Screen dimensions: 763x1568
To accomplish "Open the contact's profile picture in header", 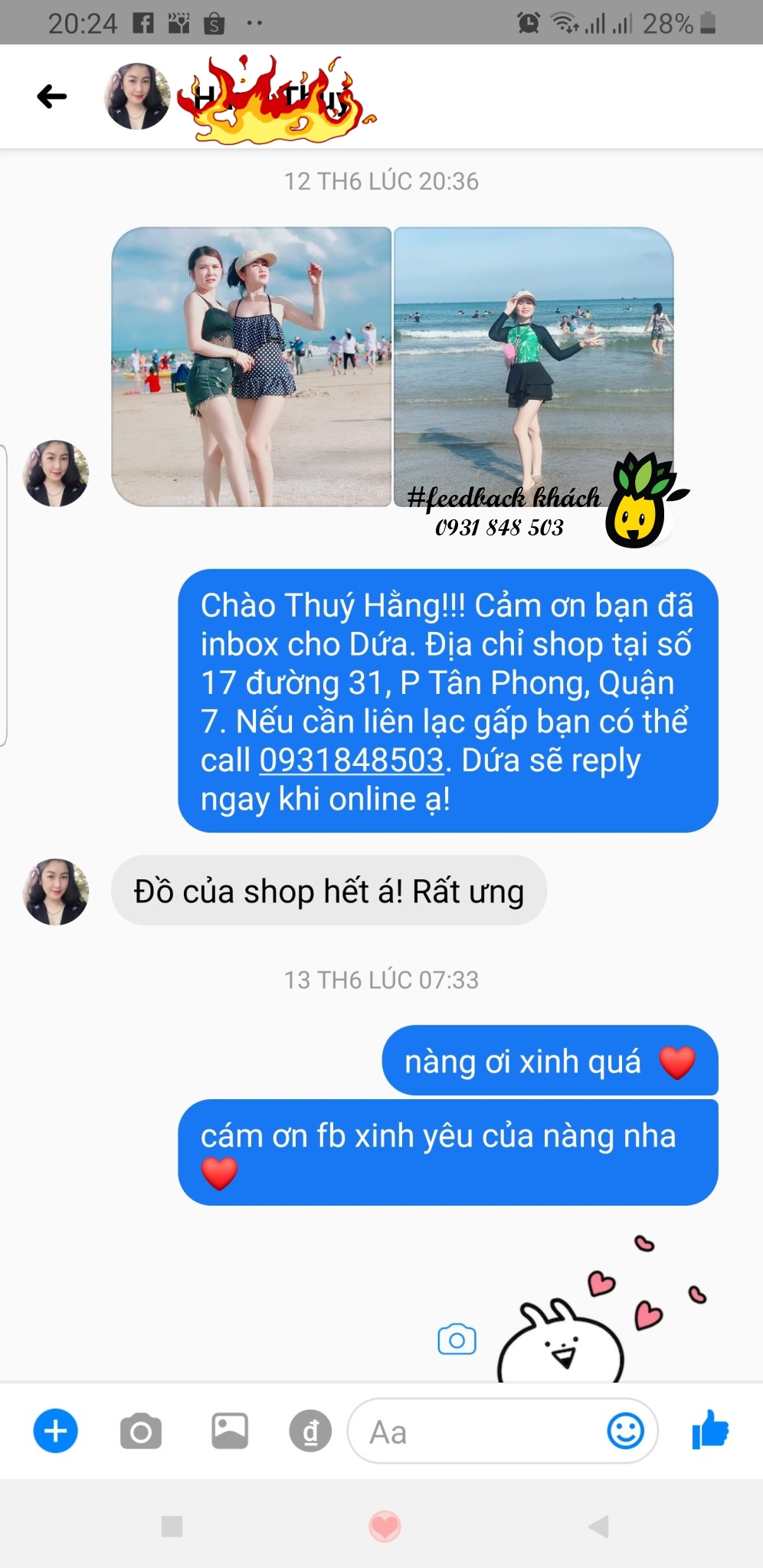I will [x=137, y=97].
